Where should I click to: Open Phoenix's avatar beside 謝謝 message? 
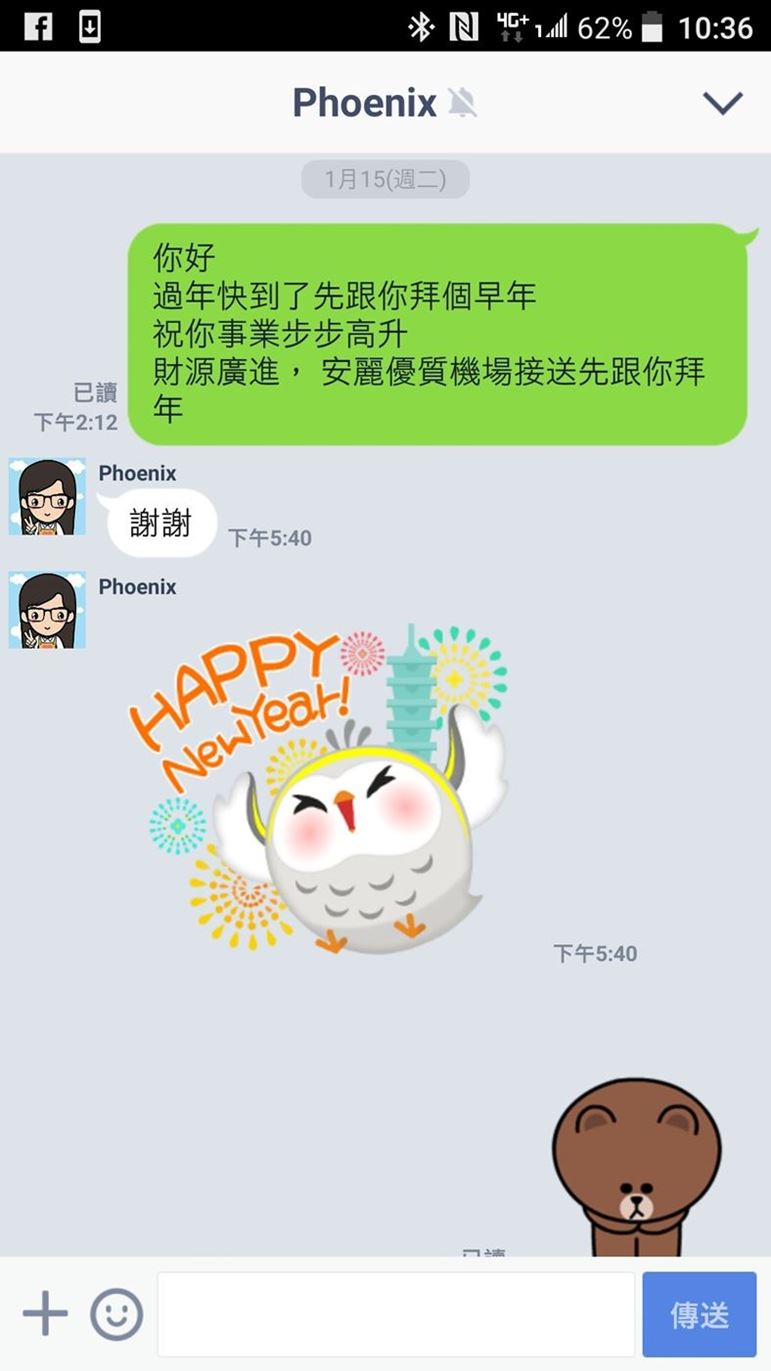tap(47, 497)
